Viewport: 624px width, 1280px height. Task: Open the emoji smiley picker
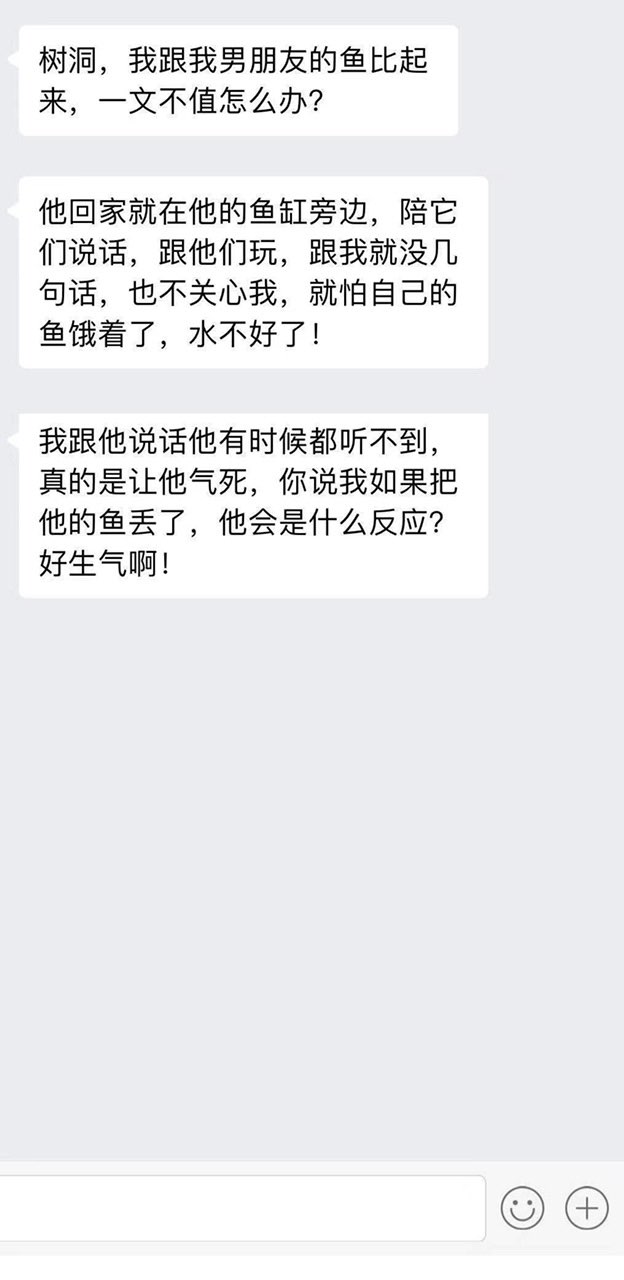(522, 1208)
